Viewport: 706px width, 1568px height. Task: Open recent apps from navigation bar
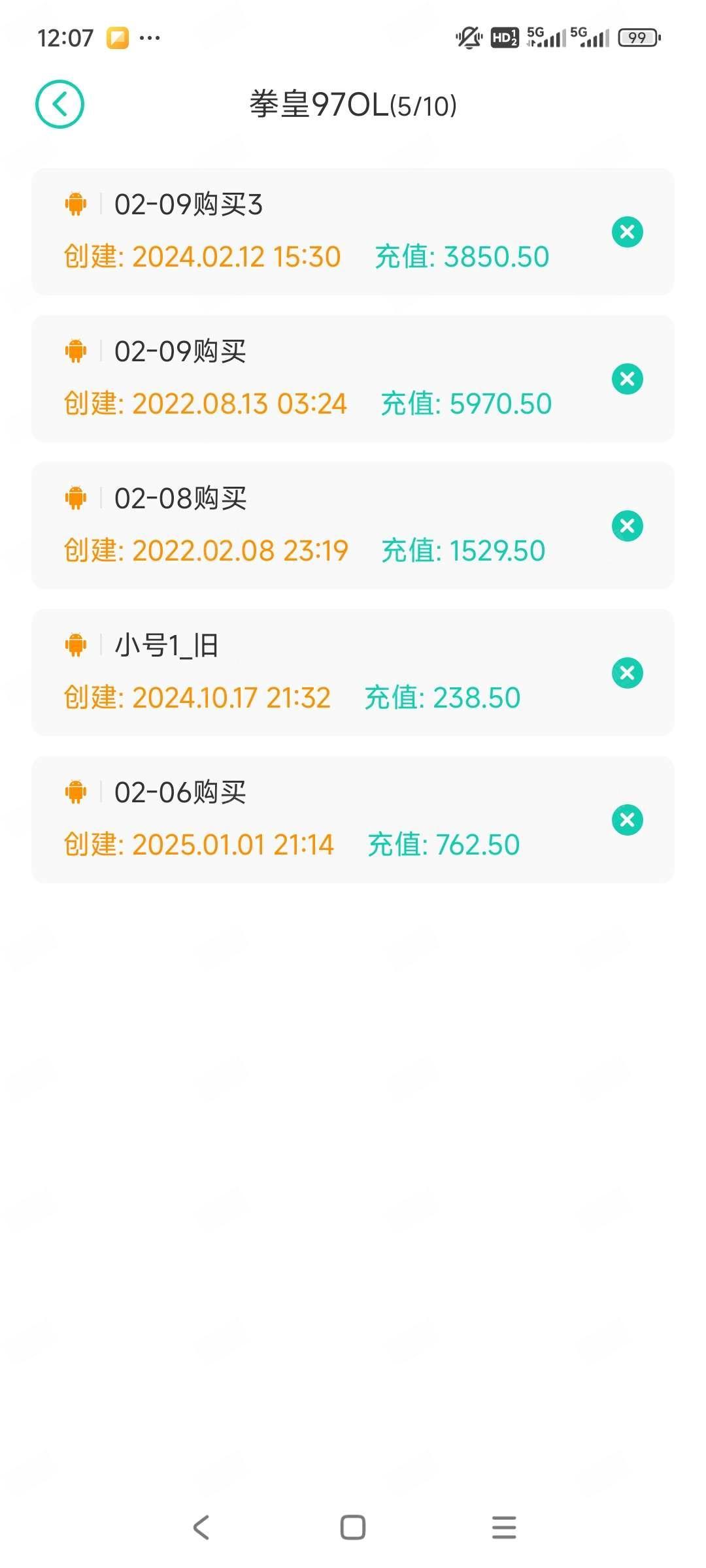point(504,1527)
